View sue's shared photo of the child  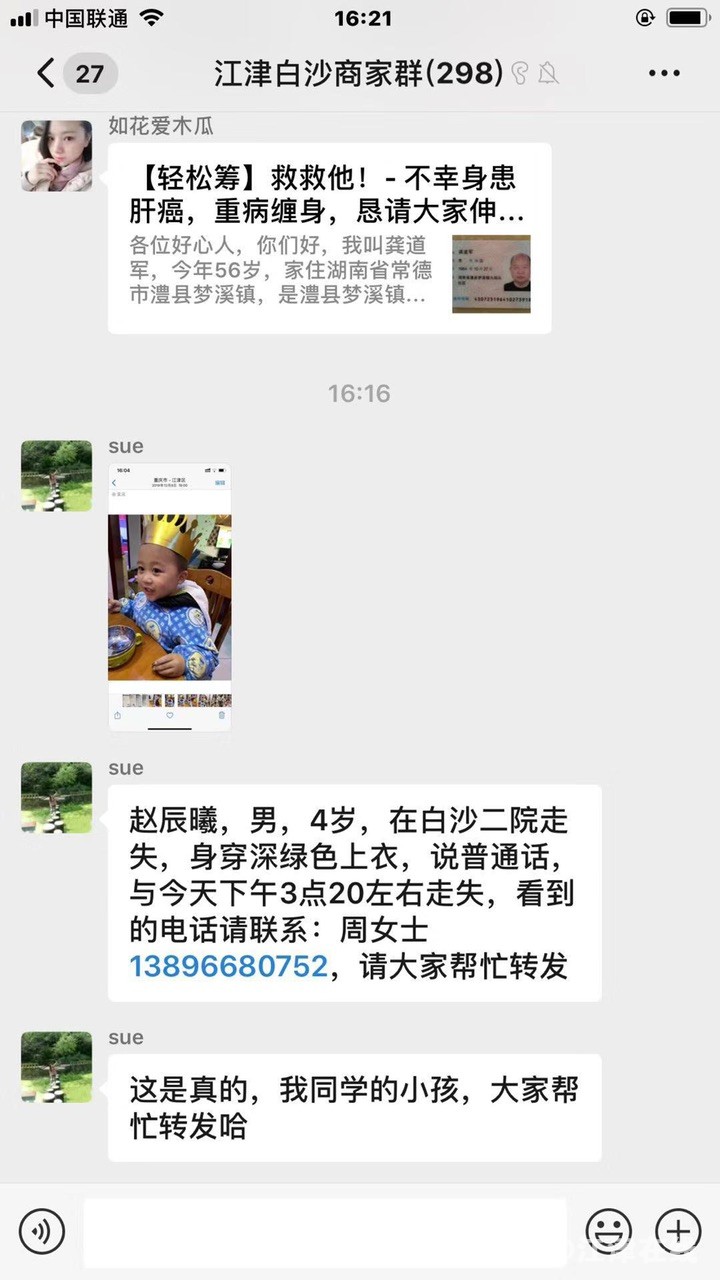coord(169,596)
